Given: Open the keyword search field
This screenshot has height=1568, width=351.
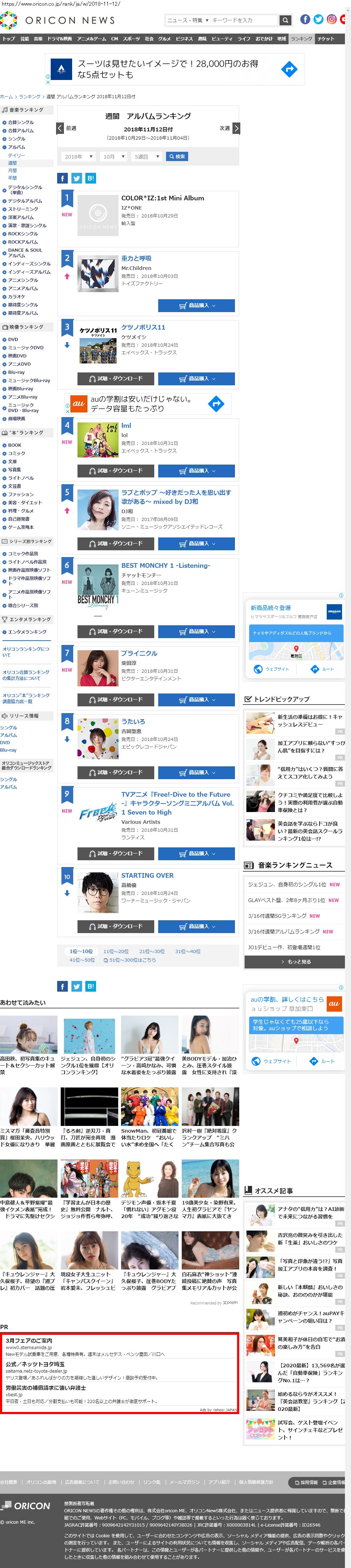Looking at the screenshot, I should pos(244,20).
